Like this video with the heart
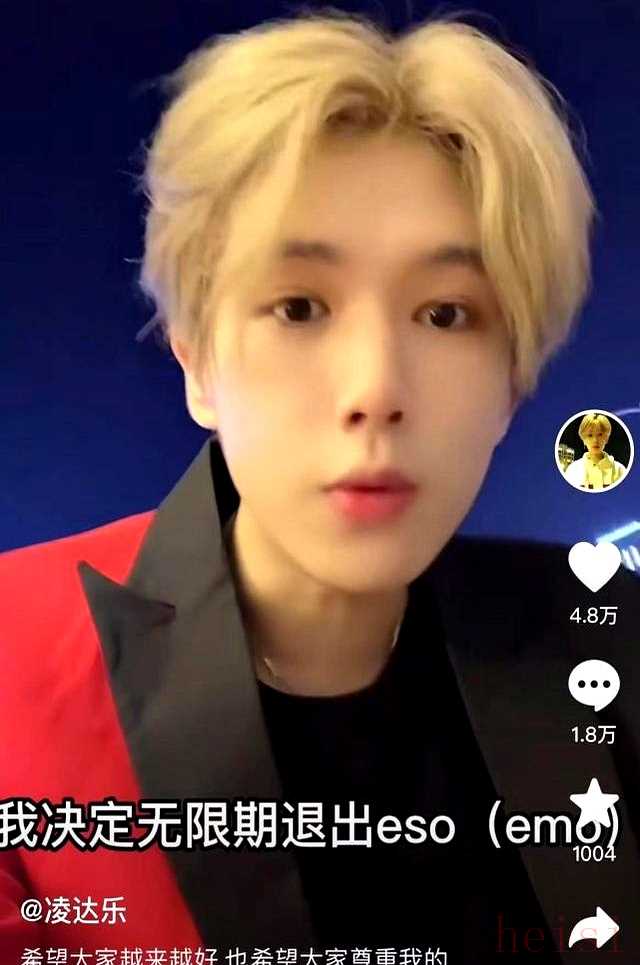 594,567
